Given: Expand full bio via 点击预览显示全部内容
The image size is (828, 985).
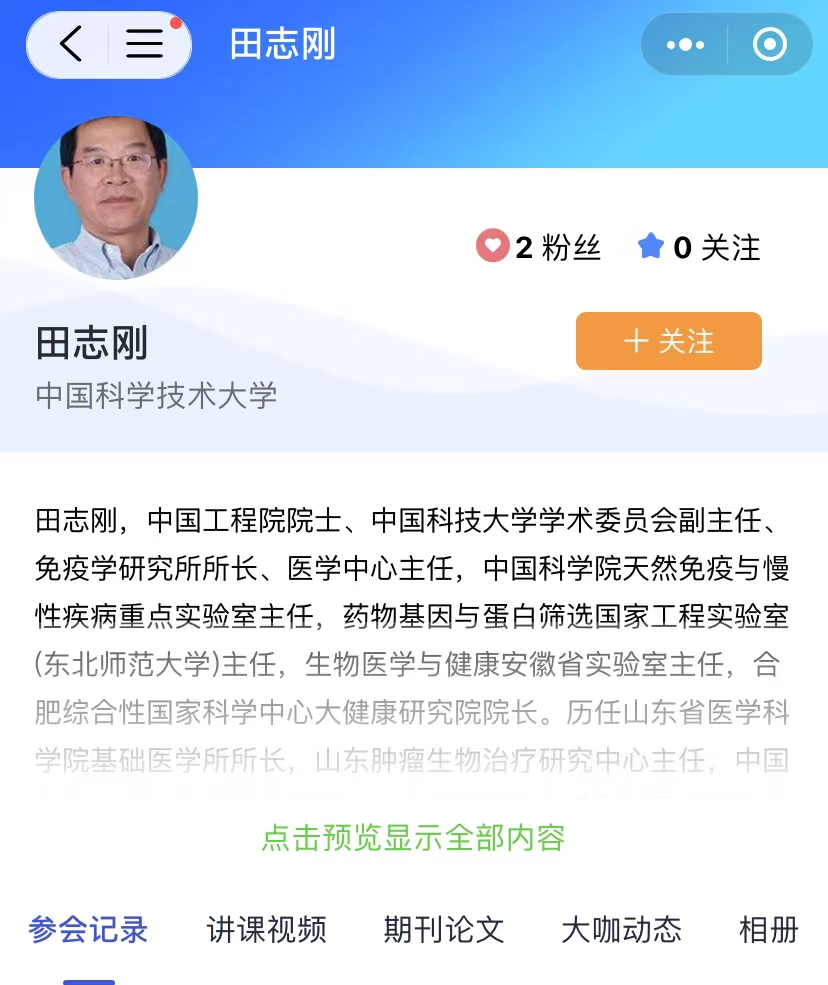Looking at the screenshot, I should coord(414,837).
